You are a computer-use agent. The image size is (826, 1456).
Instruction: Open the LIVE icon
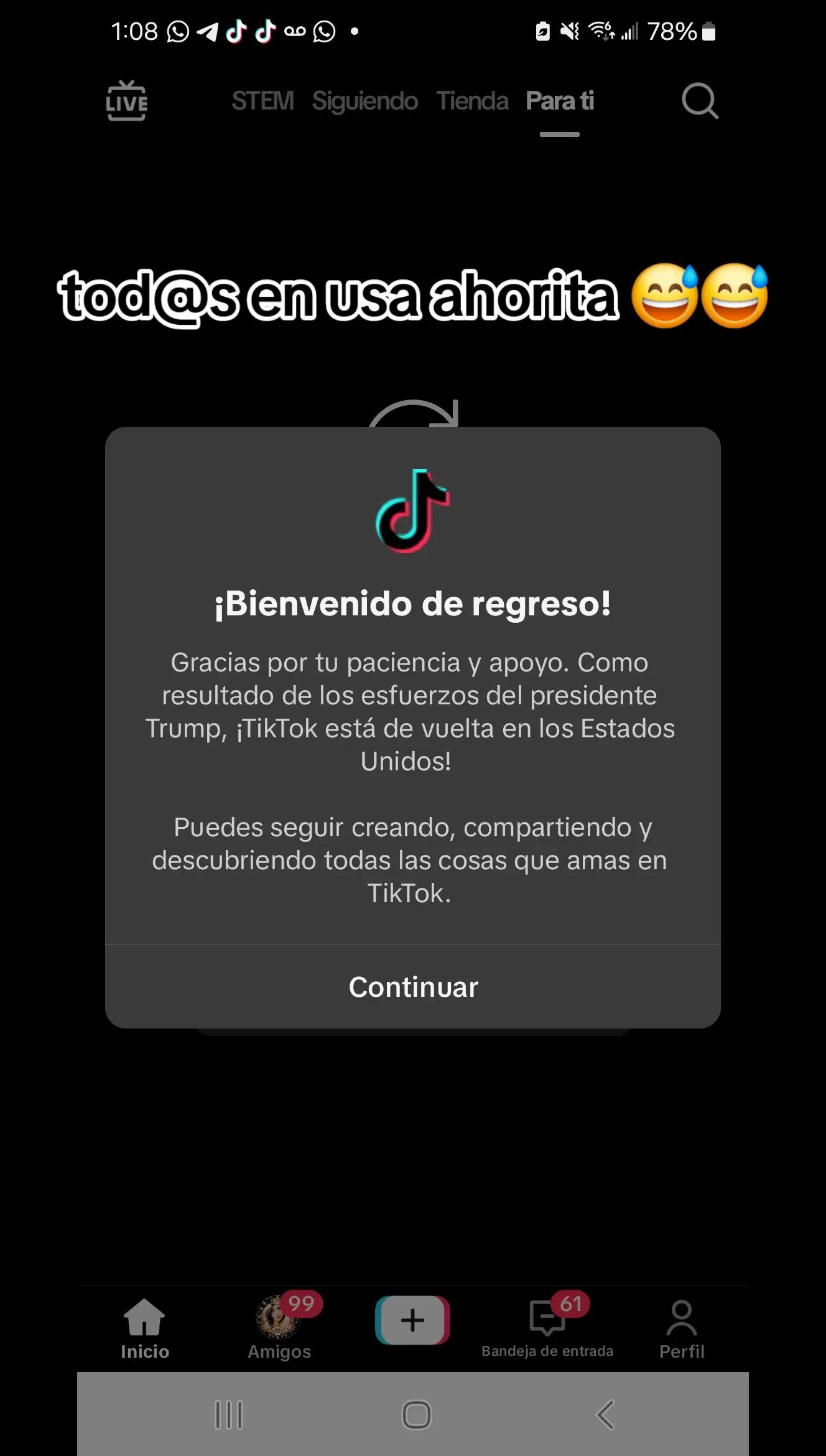(126, 101)
